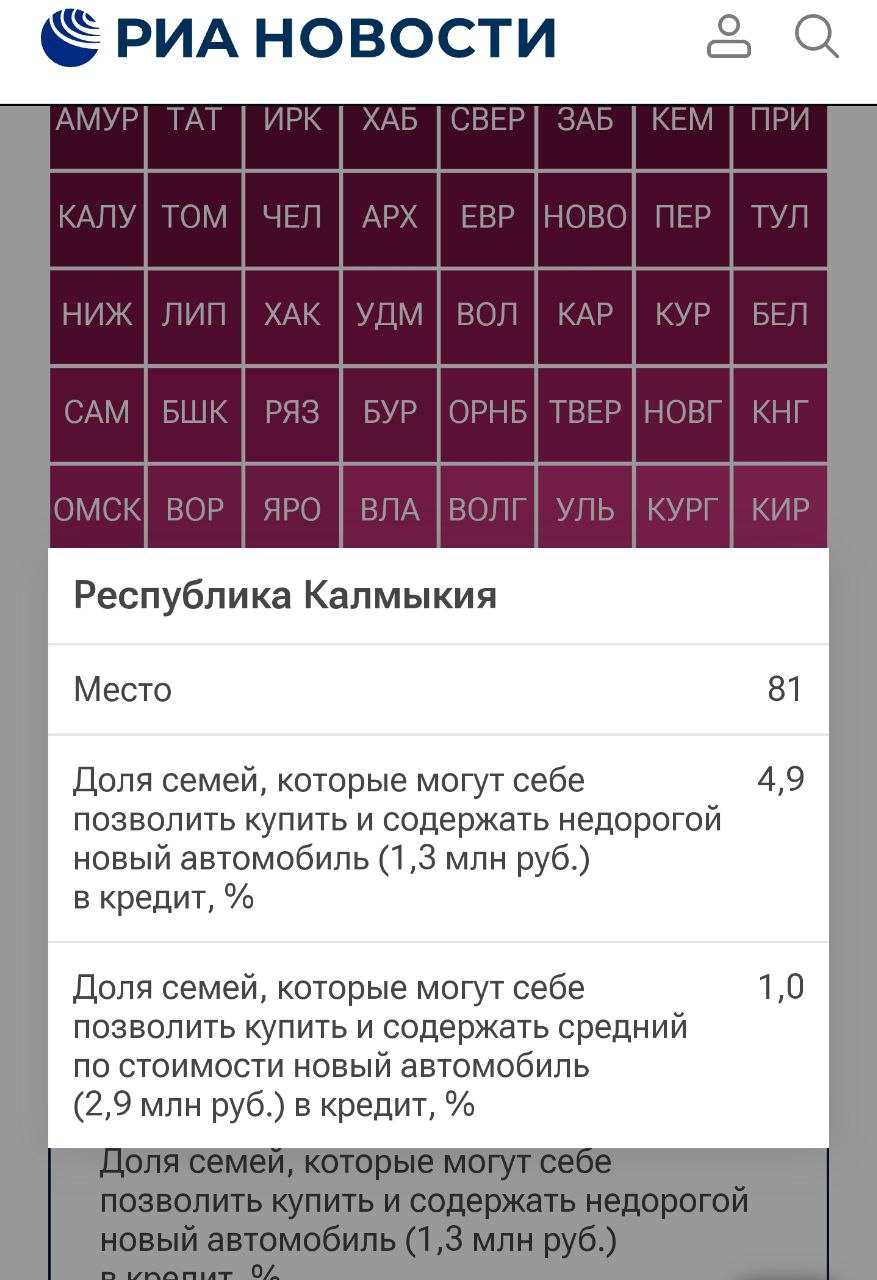Viewport: 877px width, 1280px height.
Task: Select the ОМСК region tile
Action: [97, 508]
